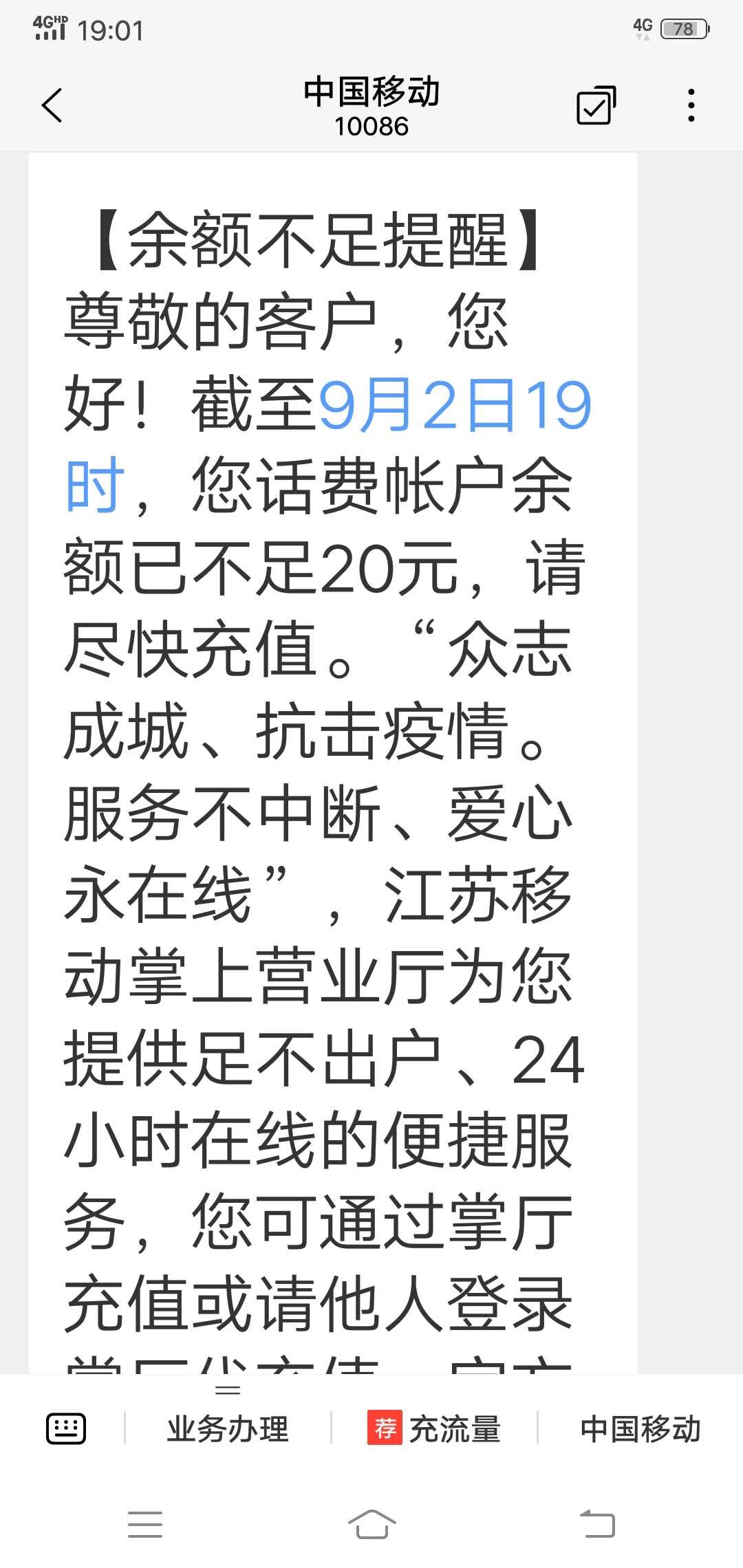Go back from the 中国移动 conversation
The image size is (743, 1568).
[x=52, y=106]
